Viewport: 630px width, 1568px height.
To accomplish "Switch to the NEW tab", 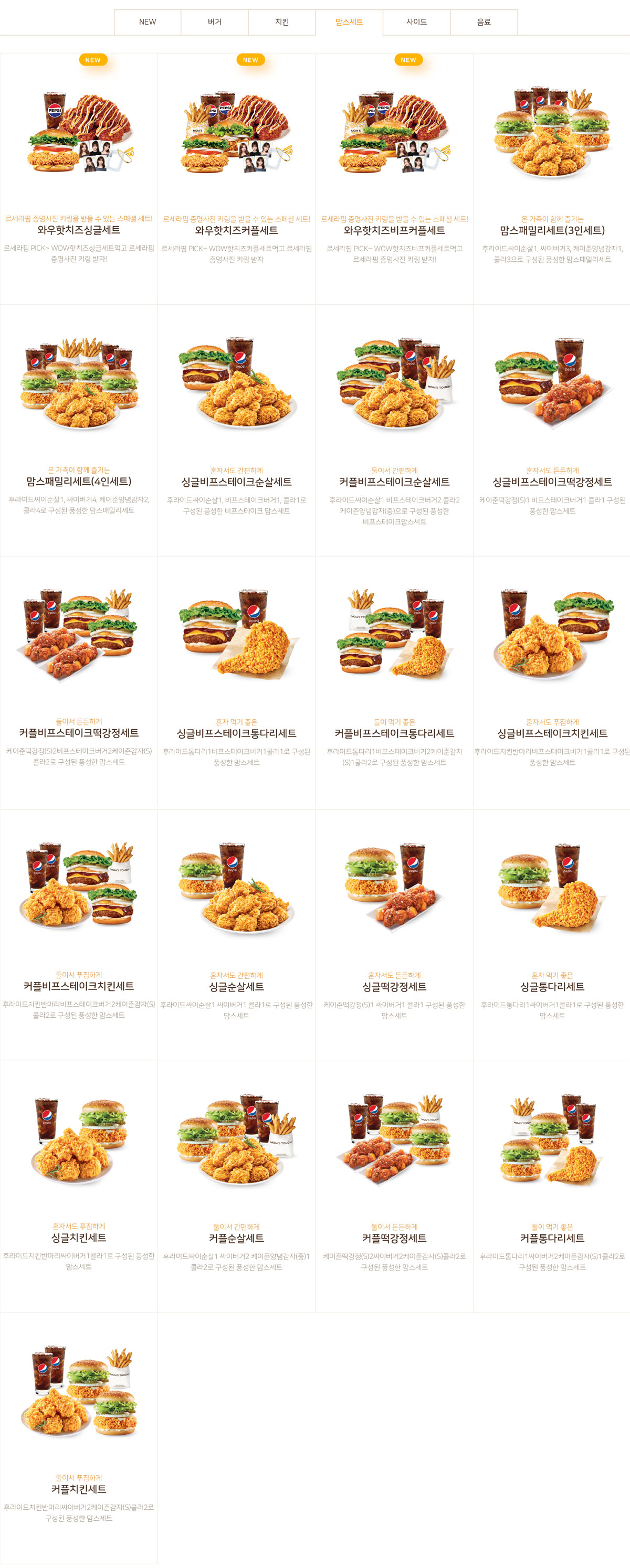I will [148, 22].
